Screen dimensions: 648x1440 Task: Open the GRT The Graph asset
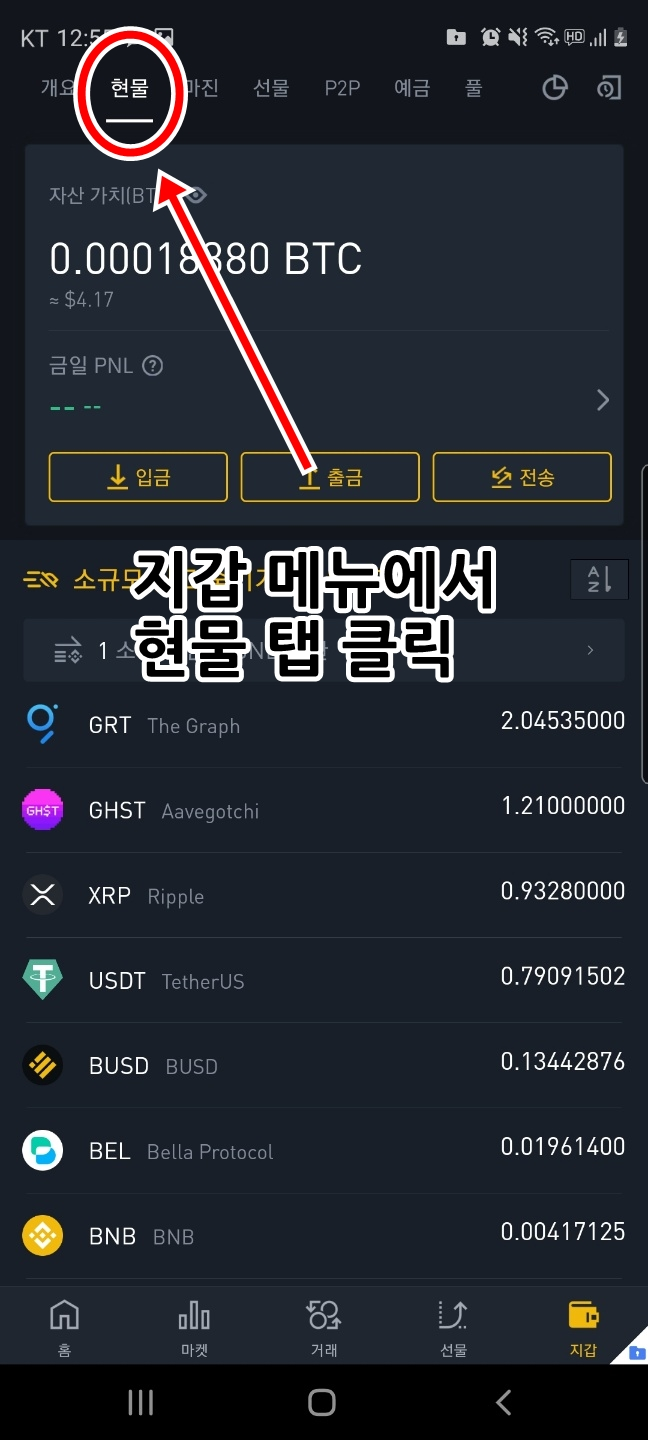point(324,725)
